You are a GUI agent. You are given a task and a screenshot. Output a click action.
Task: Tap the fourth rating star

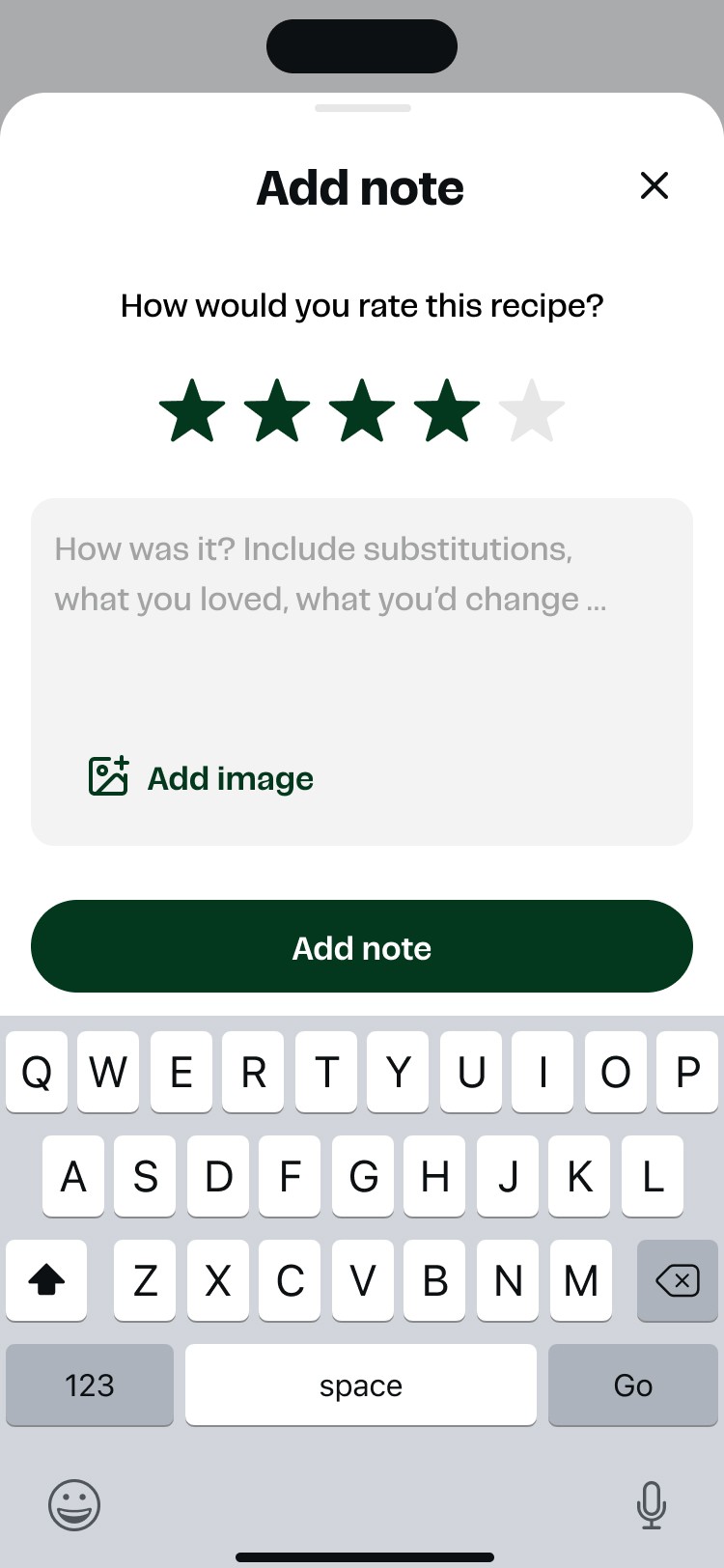point(447,410)
